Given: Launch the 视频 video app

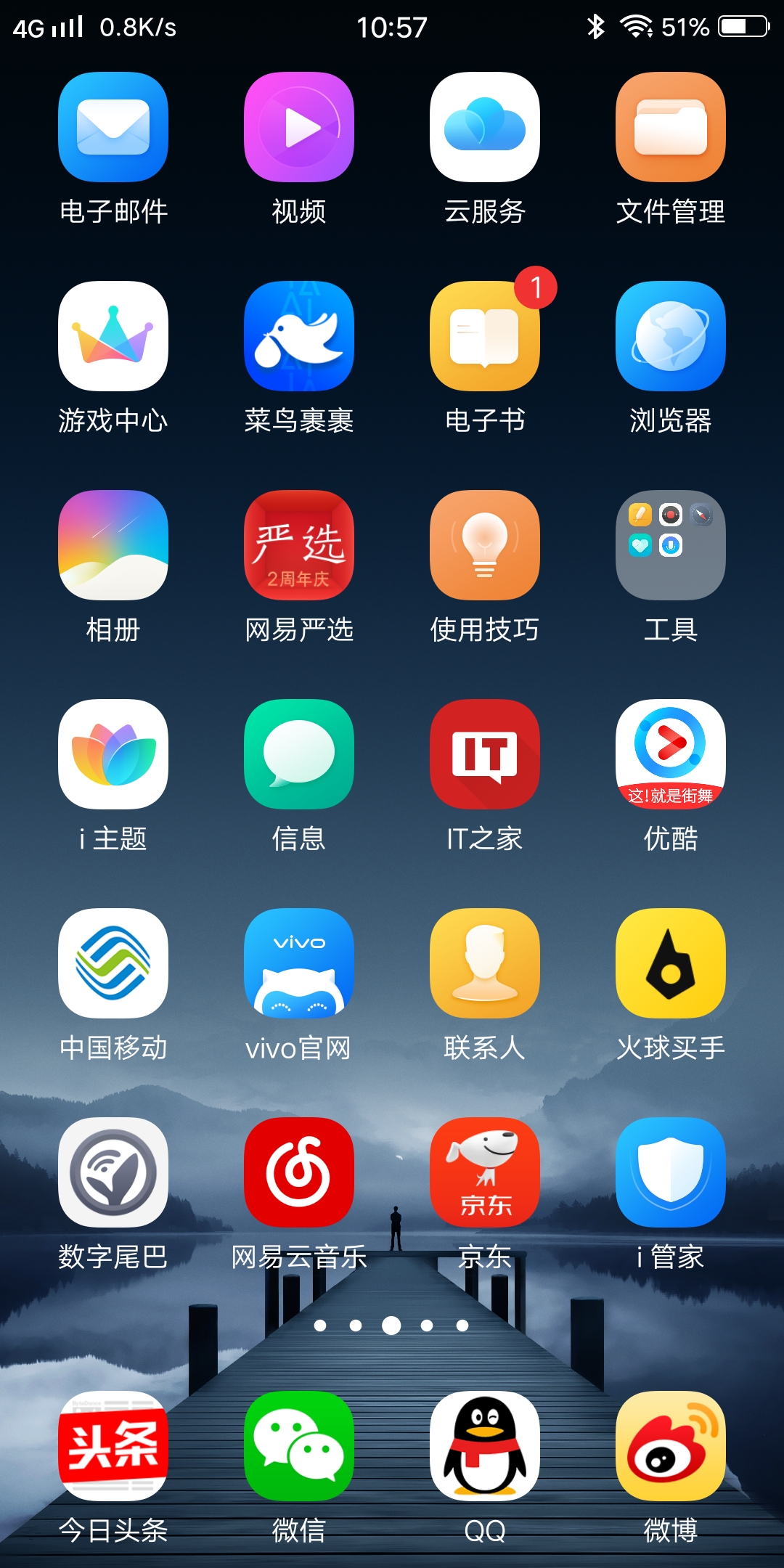Looking at the screenshot, I should 299,127.
